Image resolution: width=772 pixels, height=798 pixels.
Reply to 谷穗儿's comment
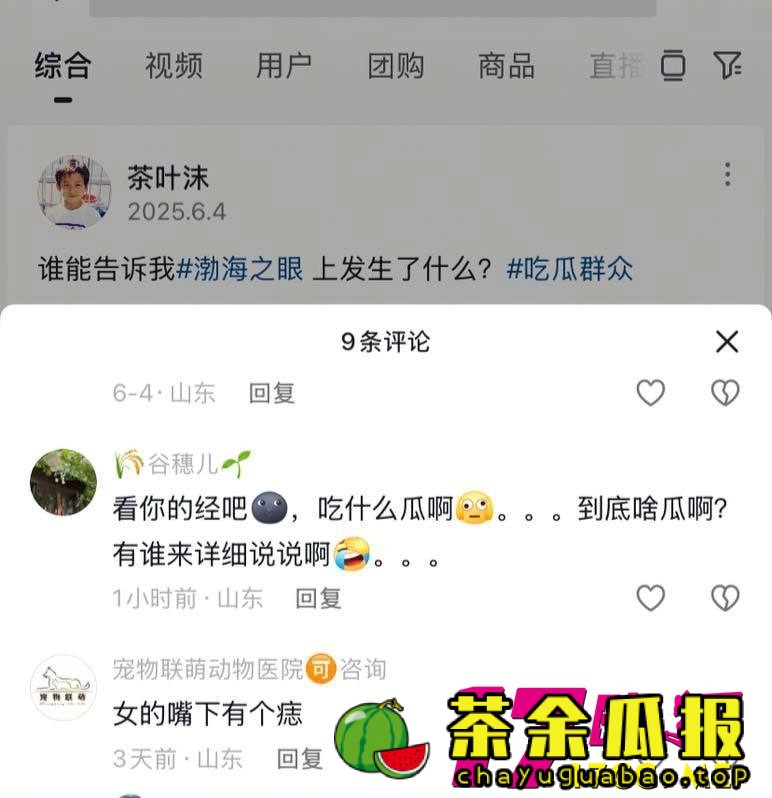coord(318,598)
